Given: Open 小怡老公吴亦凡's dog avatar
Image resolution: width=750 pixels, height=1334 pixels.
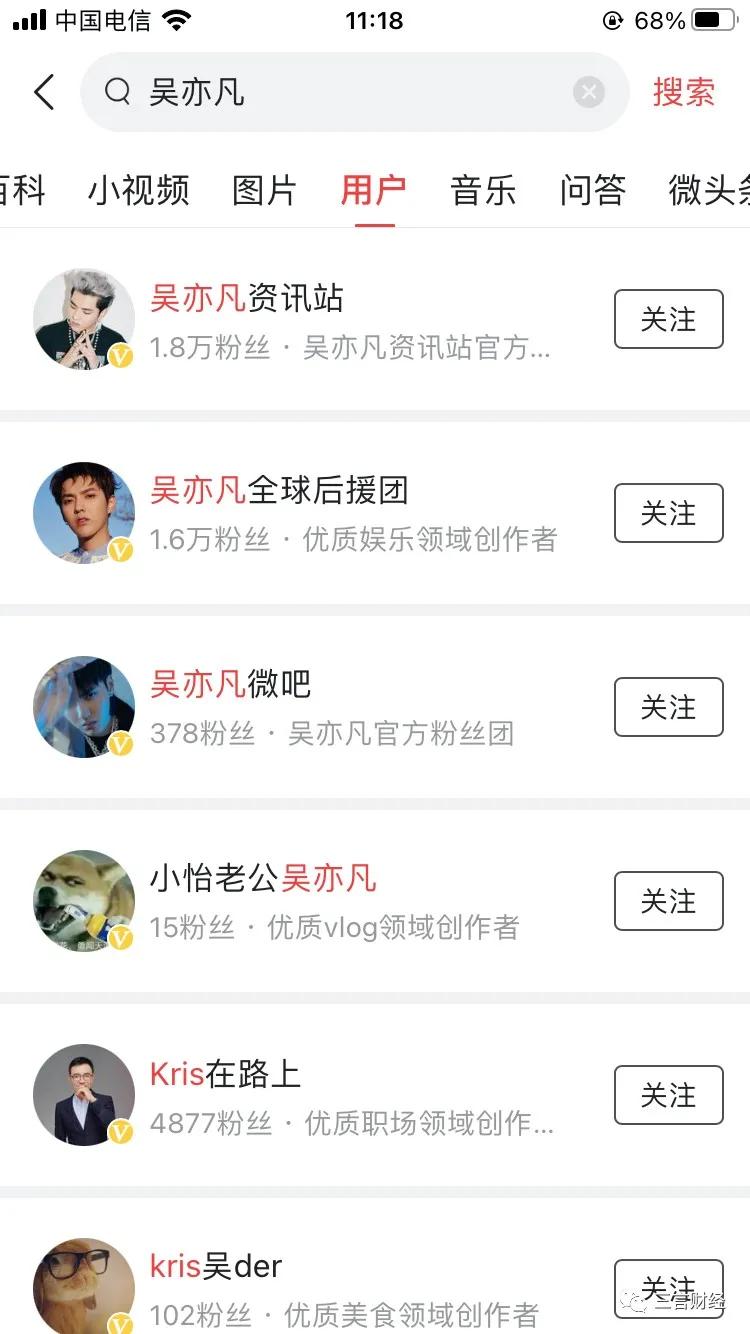Looking at the screenshot, I should coord(83,901).
